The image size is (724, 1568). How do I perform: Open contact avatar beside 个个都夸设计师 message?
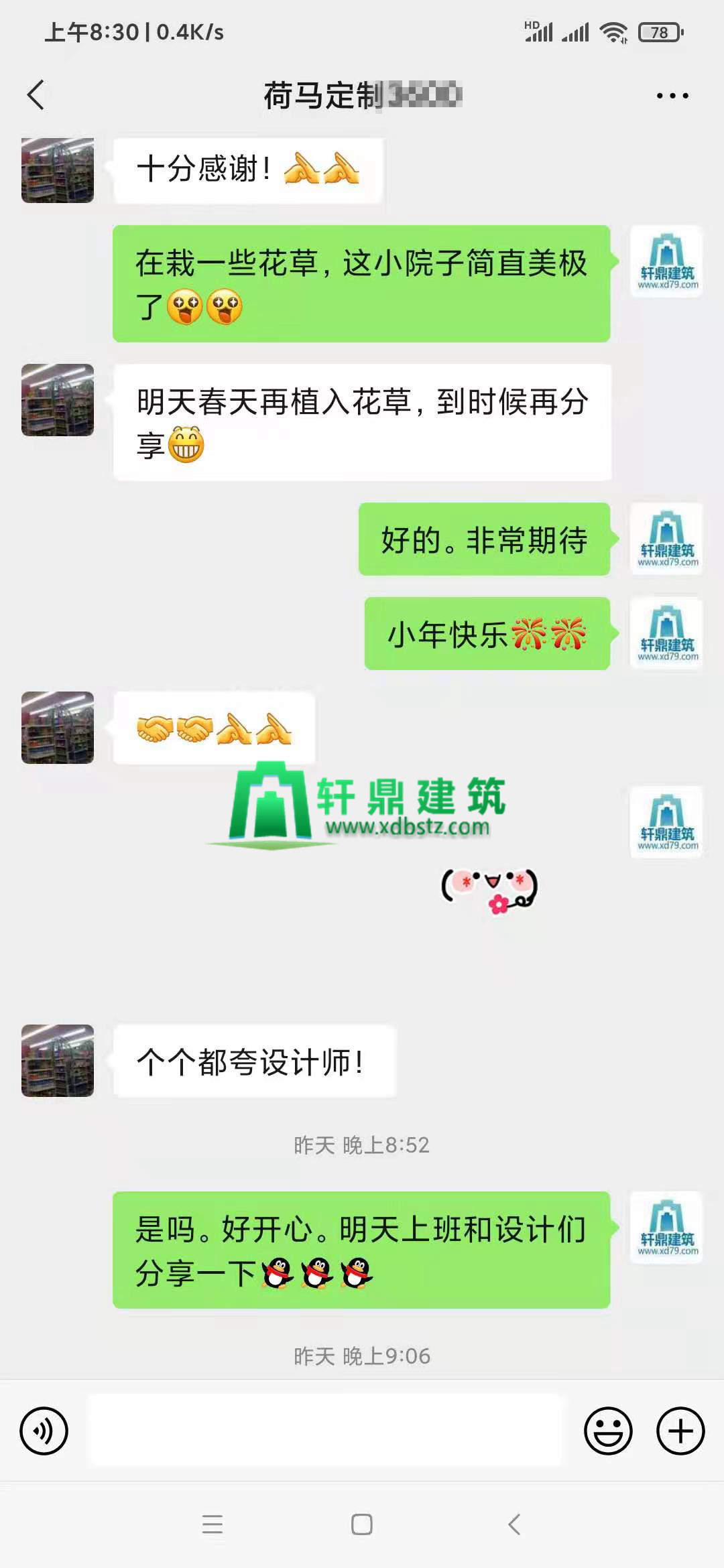(x=58, y=1060)
